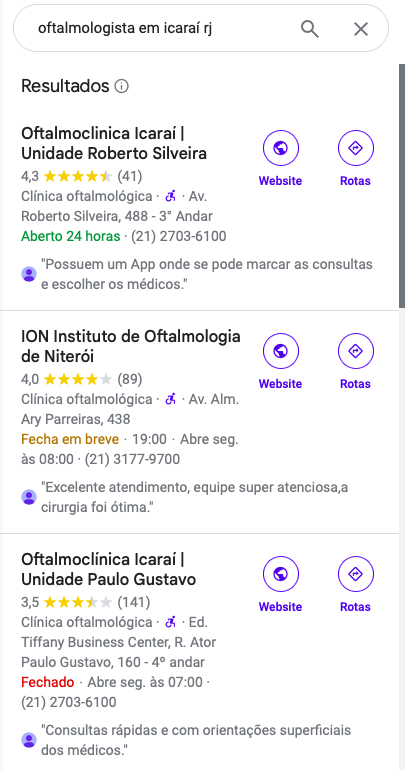Image resolution: width=405 pixels, height=770 pixels.
Task: Clear the search with the X icon
Action: 361,29
